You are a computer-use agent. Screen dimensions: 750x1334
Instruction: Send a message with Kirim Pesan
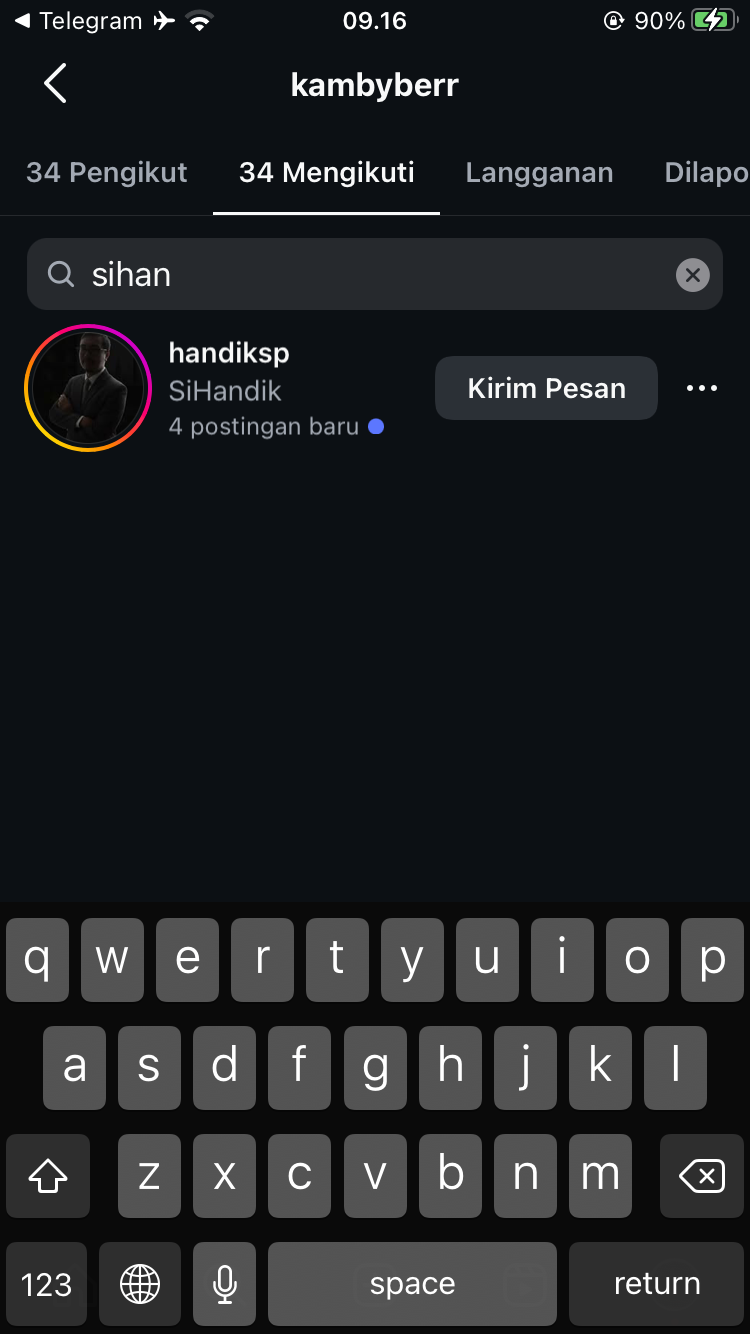[x=546, y=388]
